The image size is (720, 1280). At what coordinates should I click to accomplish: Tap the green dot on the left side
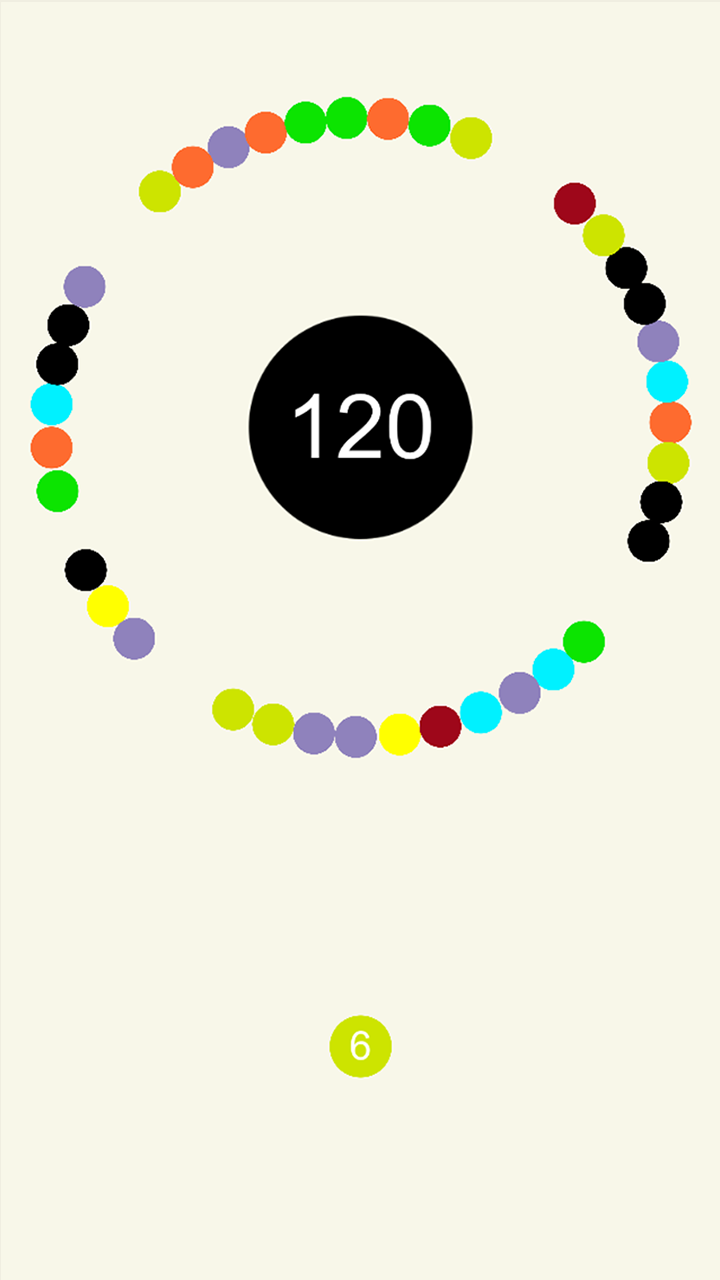(56, 490)
